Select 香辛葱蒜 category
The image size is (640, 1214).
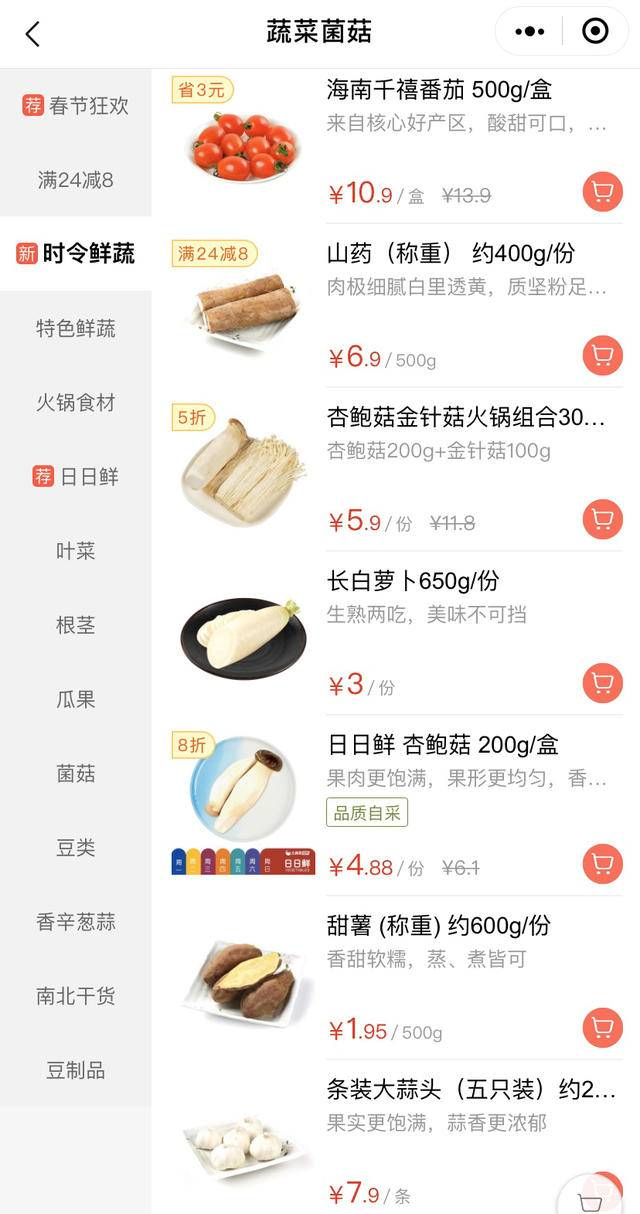[76, 922]
